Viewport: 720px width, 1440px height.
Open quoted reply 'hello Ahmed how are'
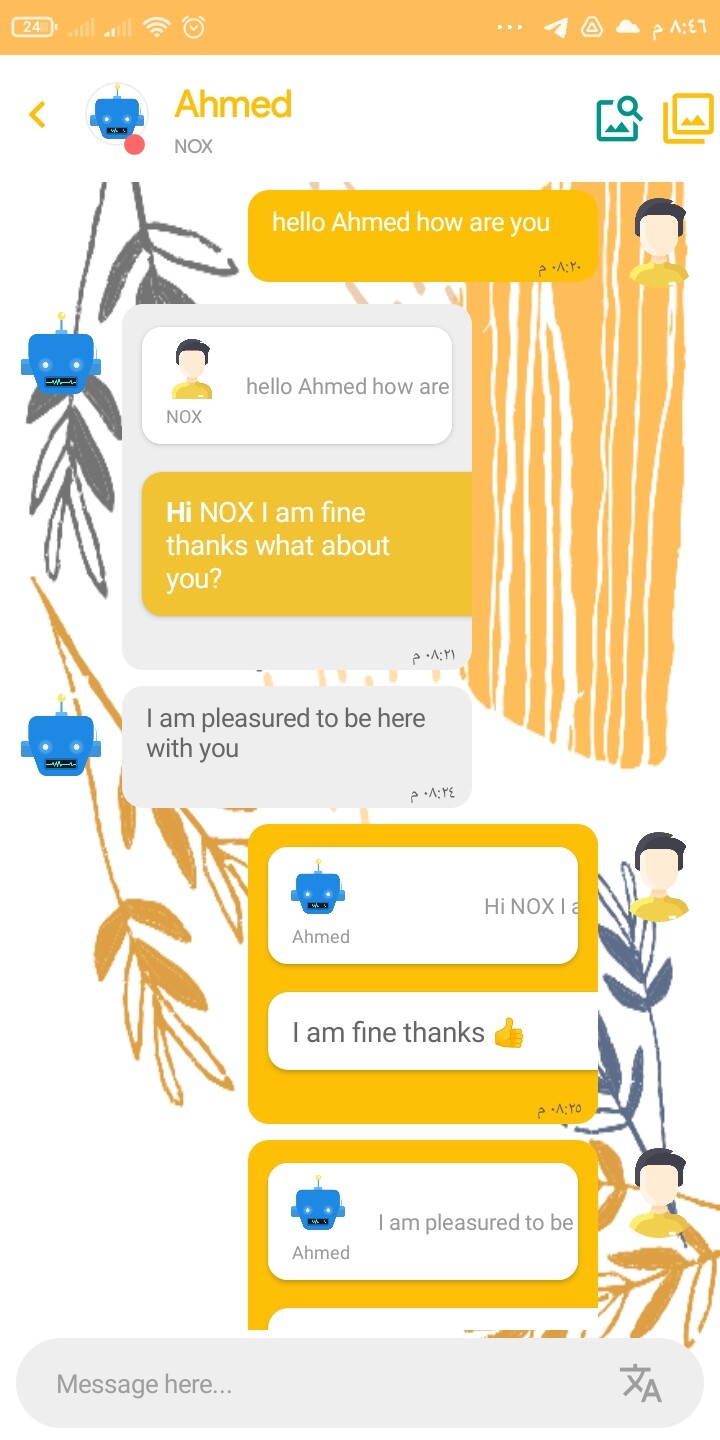(x=297, y=386)
